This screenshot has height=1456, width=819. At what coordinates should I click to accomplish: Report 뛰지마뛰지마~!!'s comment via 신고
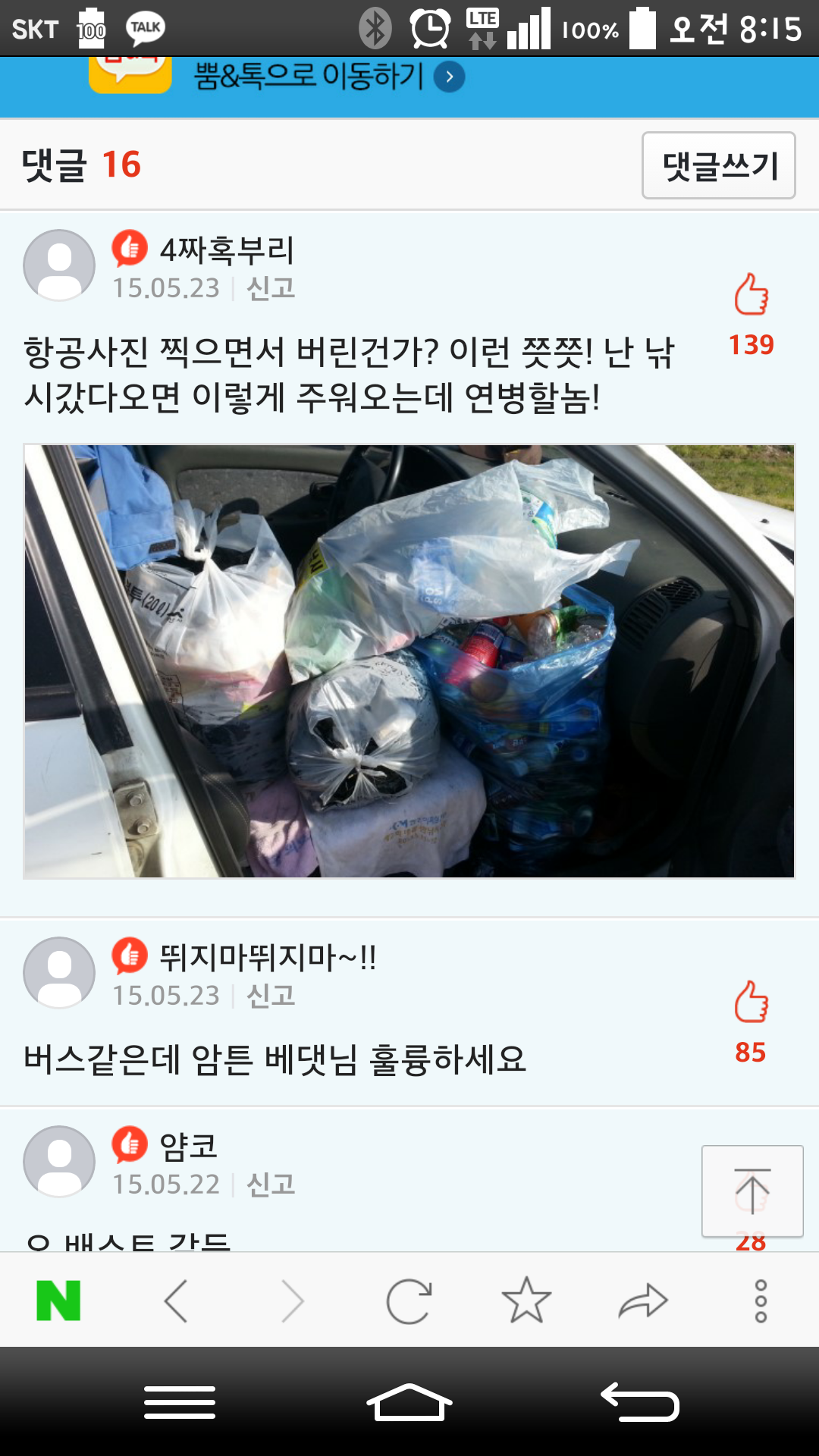pos(271,996)
